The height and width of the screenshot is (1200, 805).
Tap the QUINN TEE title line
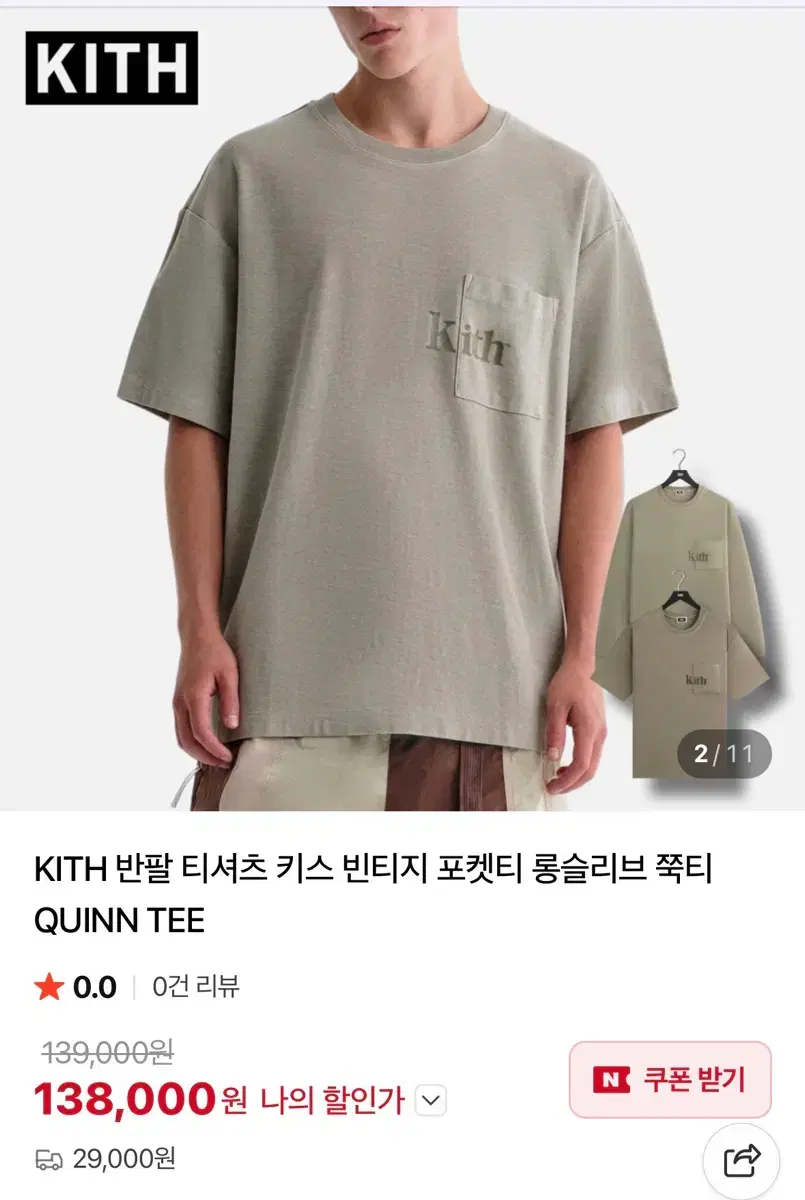coord(120,917)
